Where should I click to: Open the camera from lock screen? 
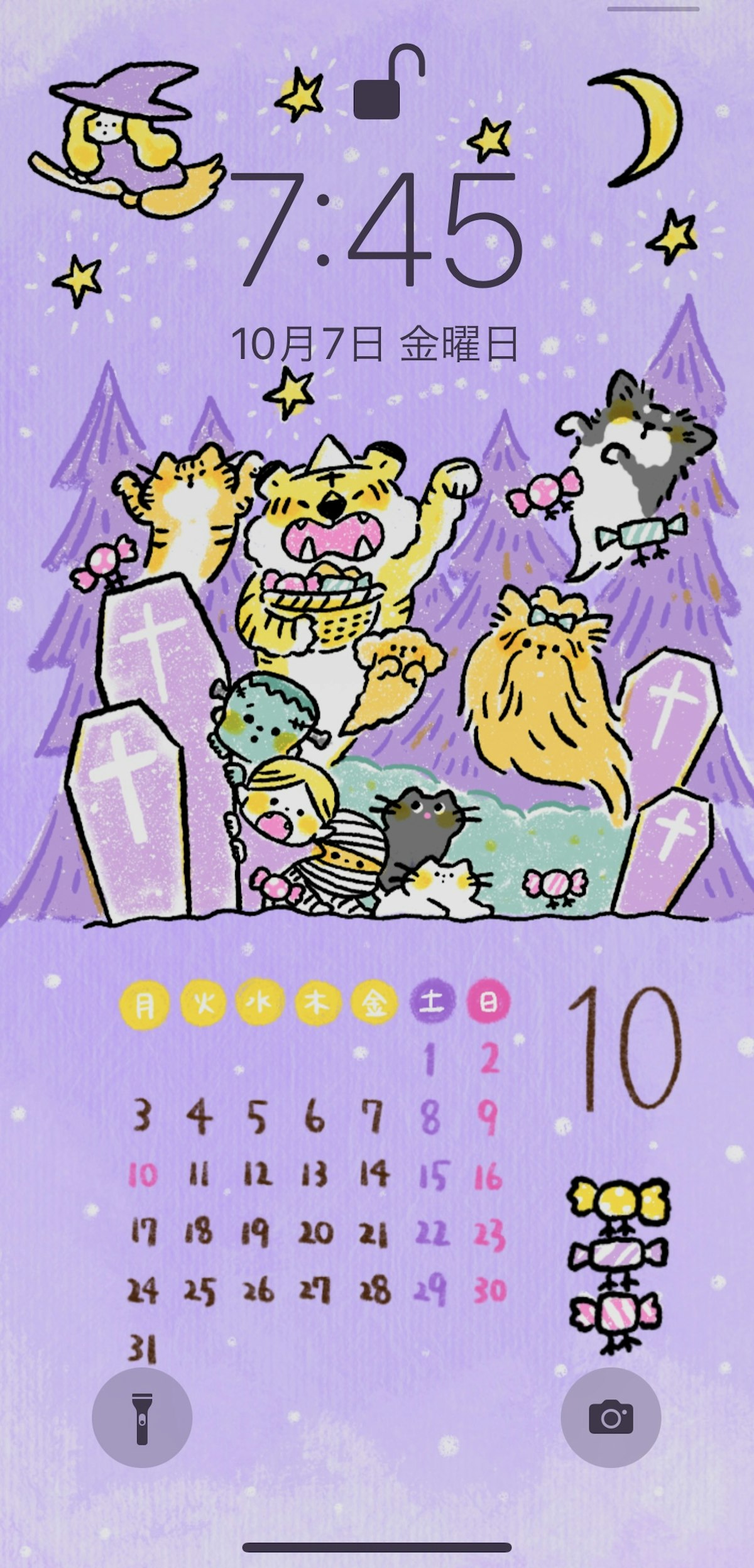coord(610,1418)
